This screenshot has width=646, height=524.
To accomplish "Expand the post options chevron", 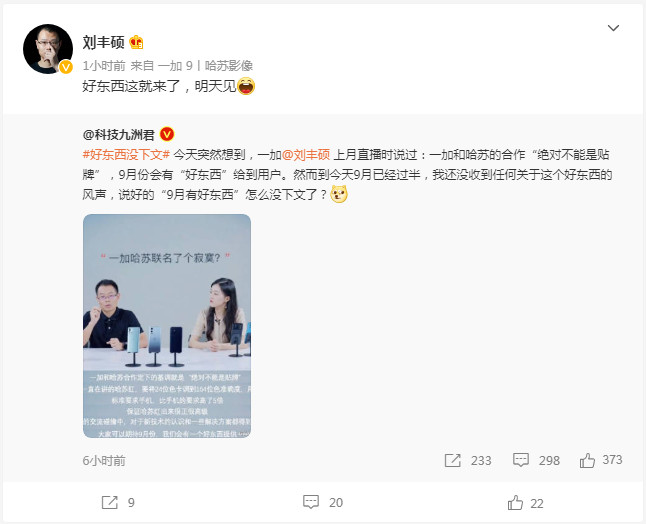I will 614,29.
